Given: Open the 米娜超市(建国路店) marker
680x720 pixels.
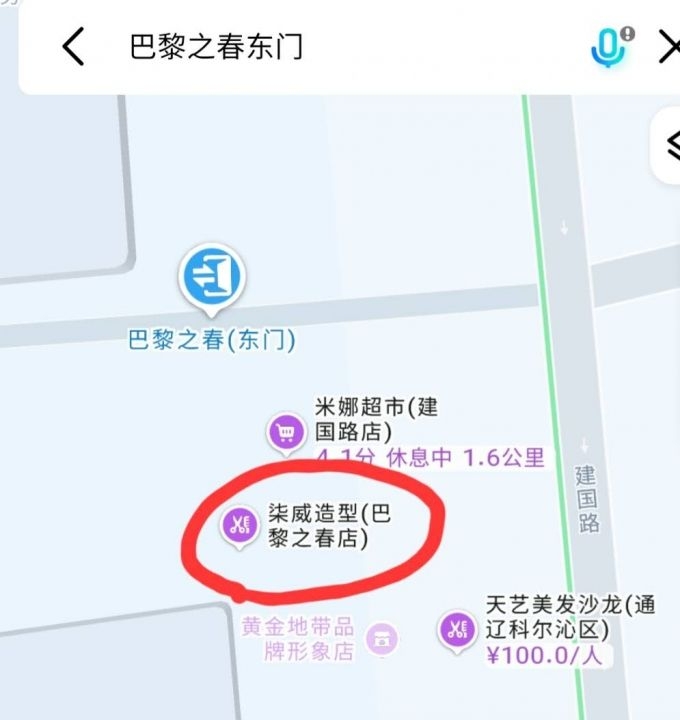Looking at the screenshot, I should click(287, 432).
